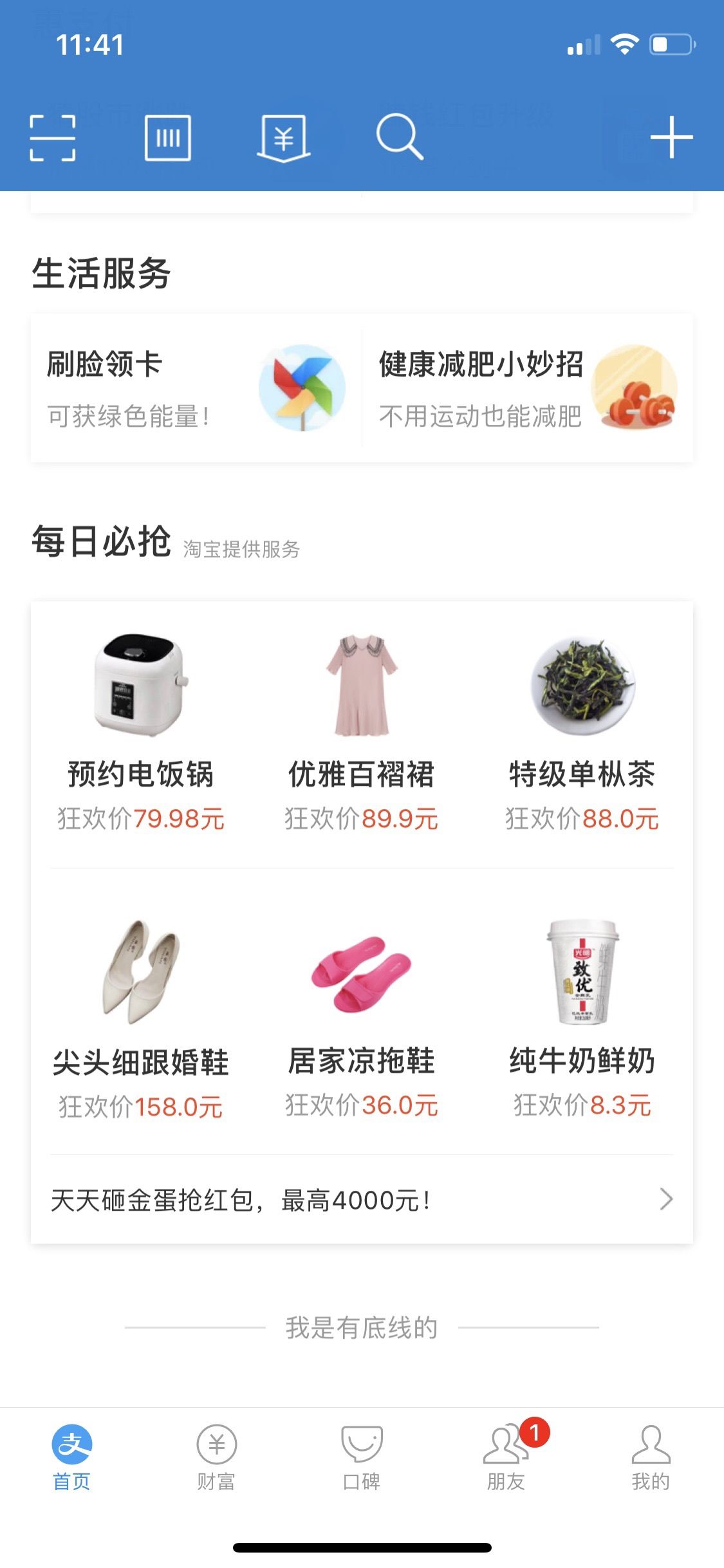Open the plus menu

[x=671, y=137]
